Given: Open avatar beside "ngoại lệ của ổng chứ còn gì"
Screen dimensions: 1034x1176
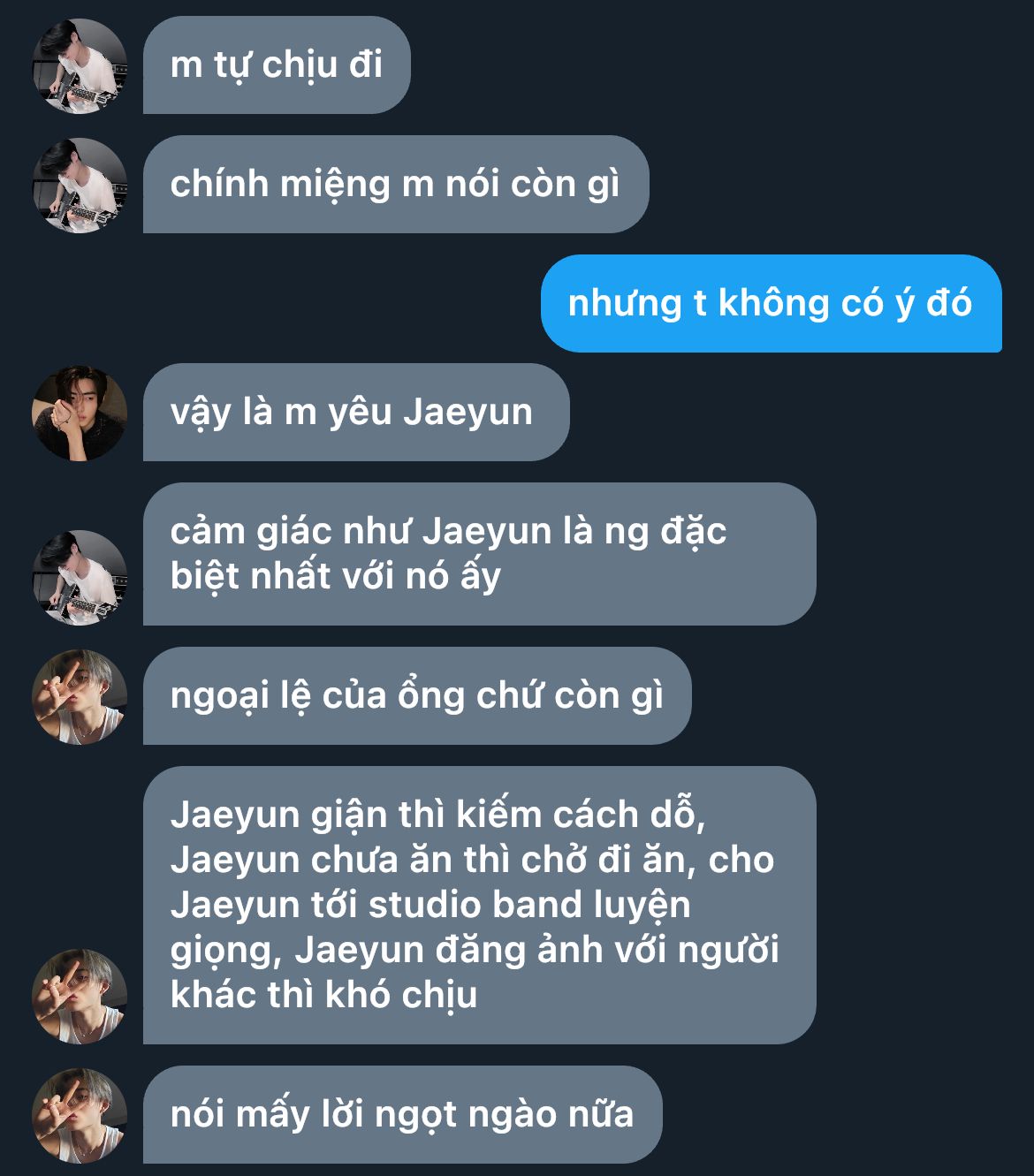Looking at the screenshot, I should pos(80,696).
